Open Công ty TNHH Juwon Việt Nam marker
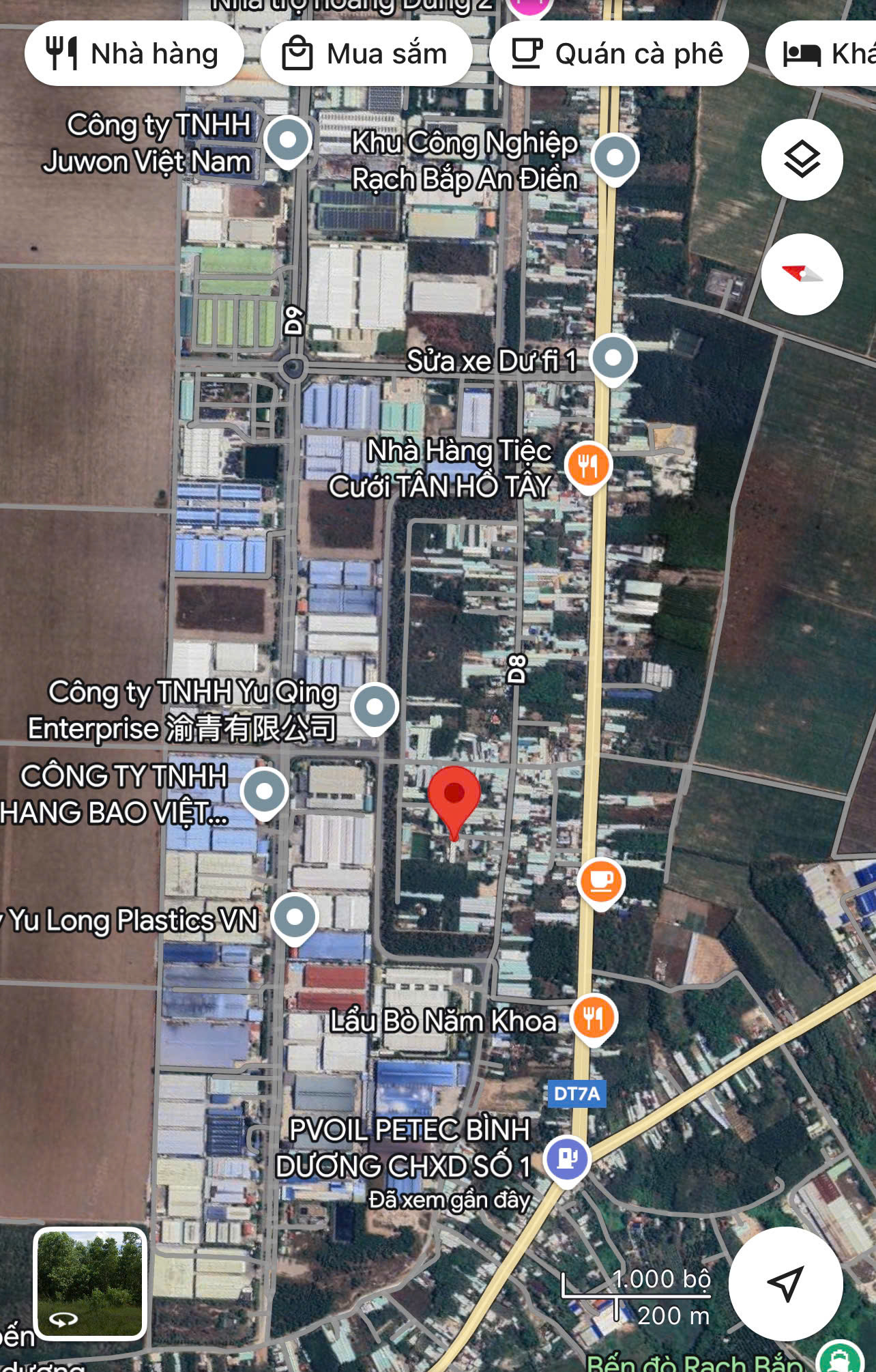This screenshot has height=1372, width=876. pyautogui.click(x=288, y=141)
